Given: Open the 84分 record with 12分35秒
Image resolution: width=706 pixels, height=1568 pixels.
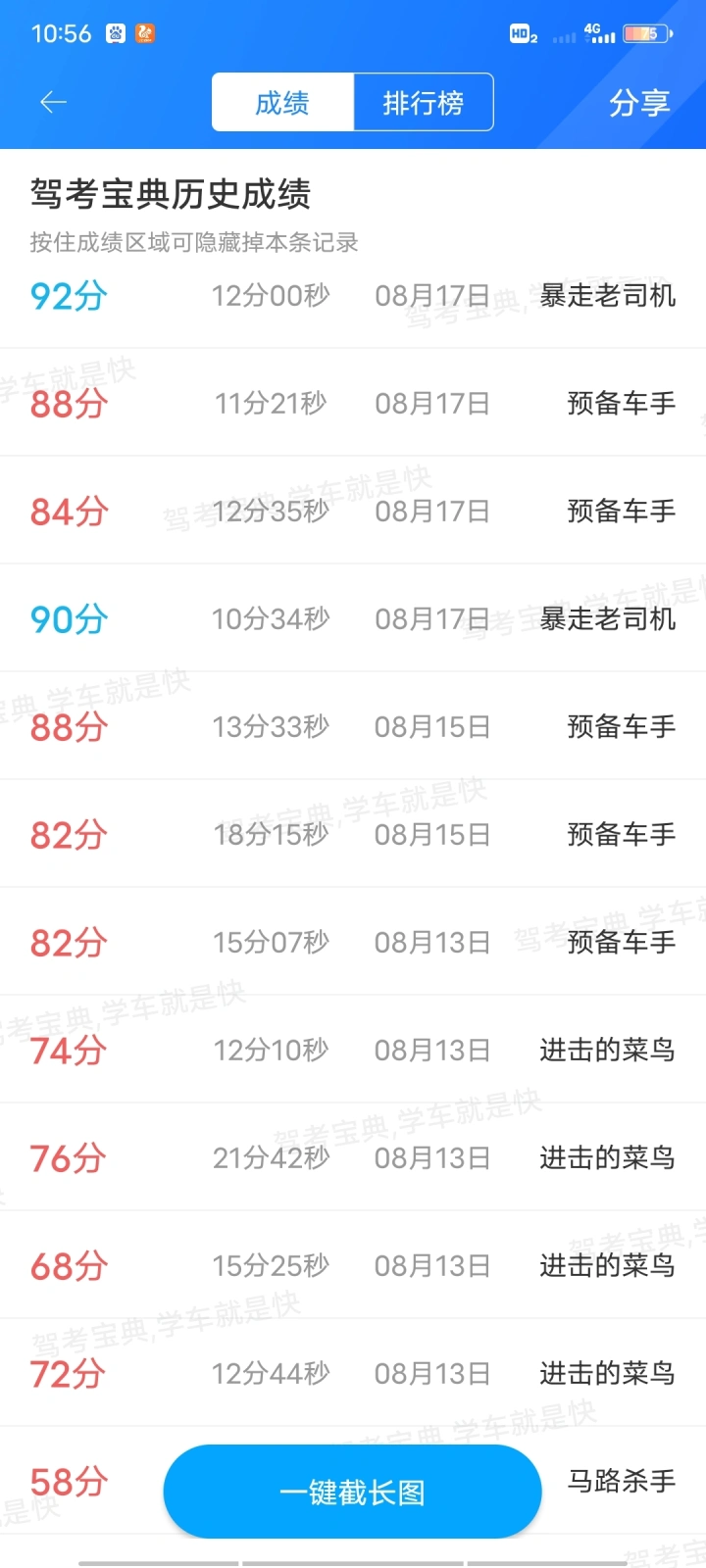Looking at the screenshot, I should (x=353, y=511).
